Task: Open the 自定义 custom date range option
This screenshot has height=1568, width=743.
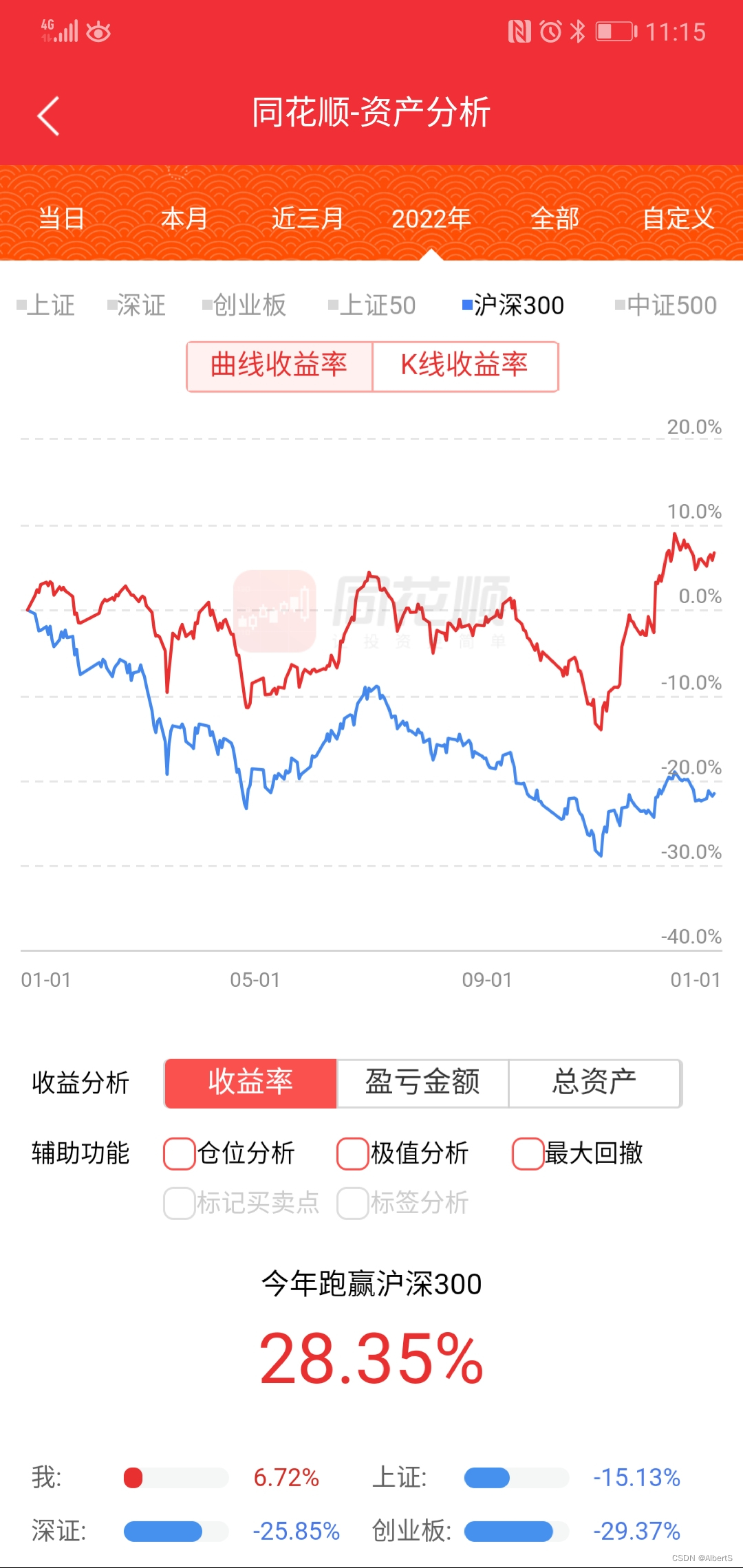Action: (x=678, y=219)
